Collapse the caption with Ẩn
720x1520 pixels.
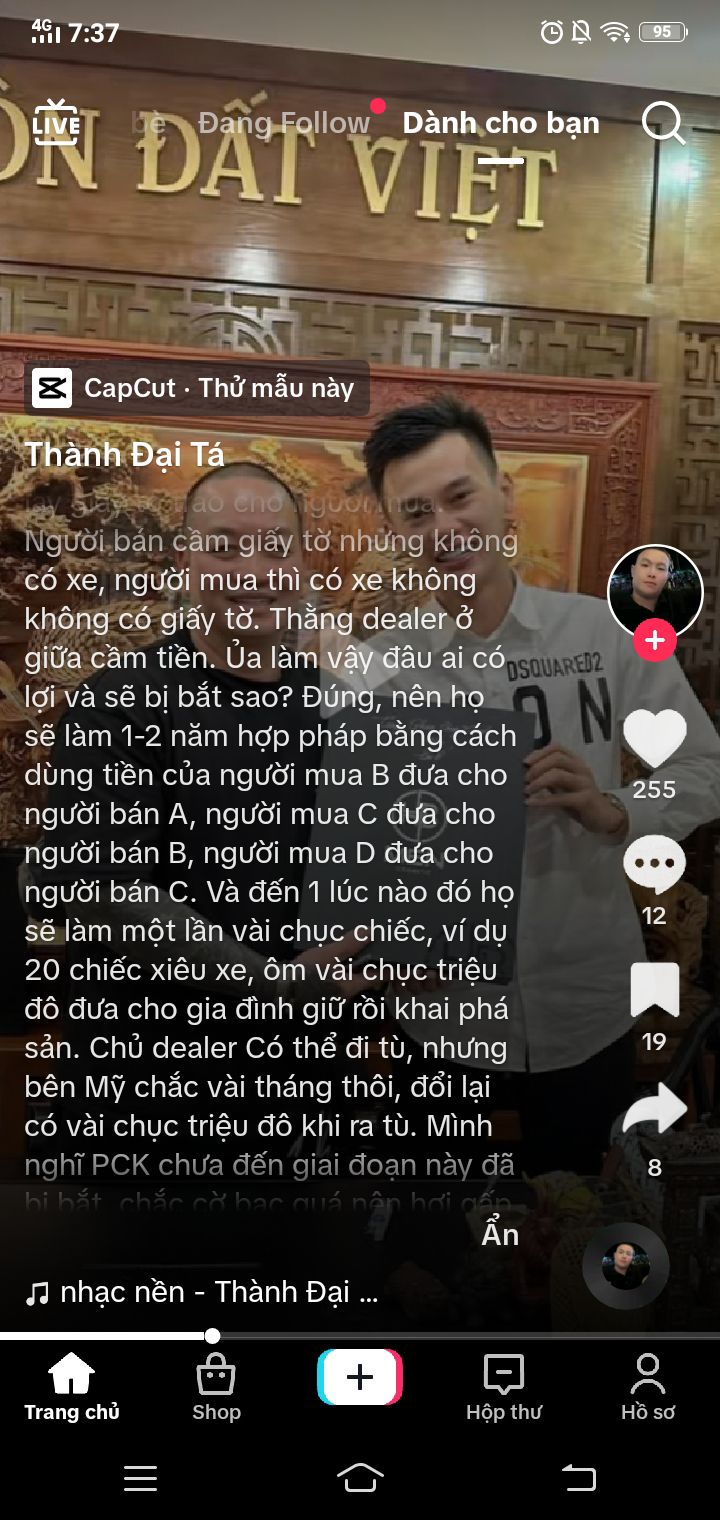tap(500, 1234)
